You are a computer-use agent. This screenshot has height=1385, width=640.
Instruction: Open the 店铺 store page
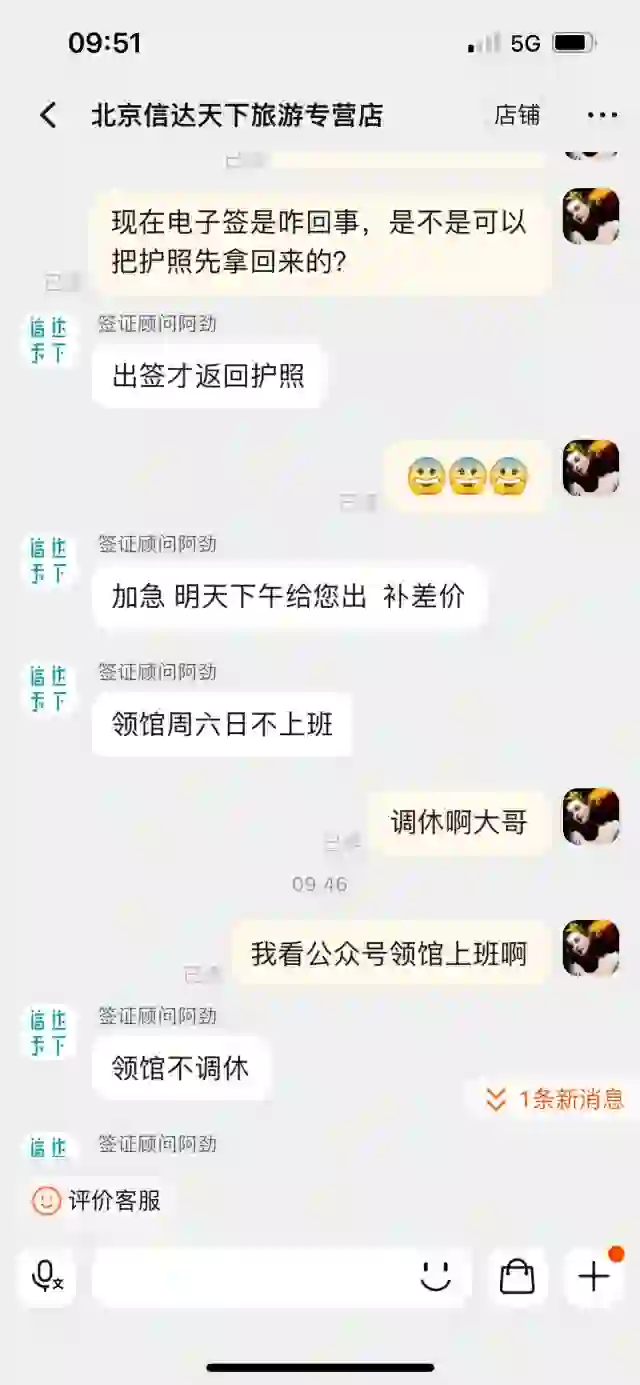click(x=517, y=115)
